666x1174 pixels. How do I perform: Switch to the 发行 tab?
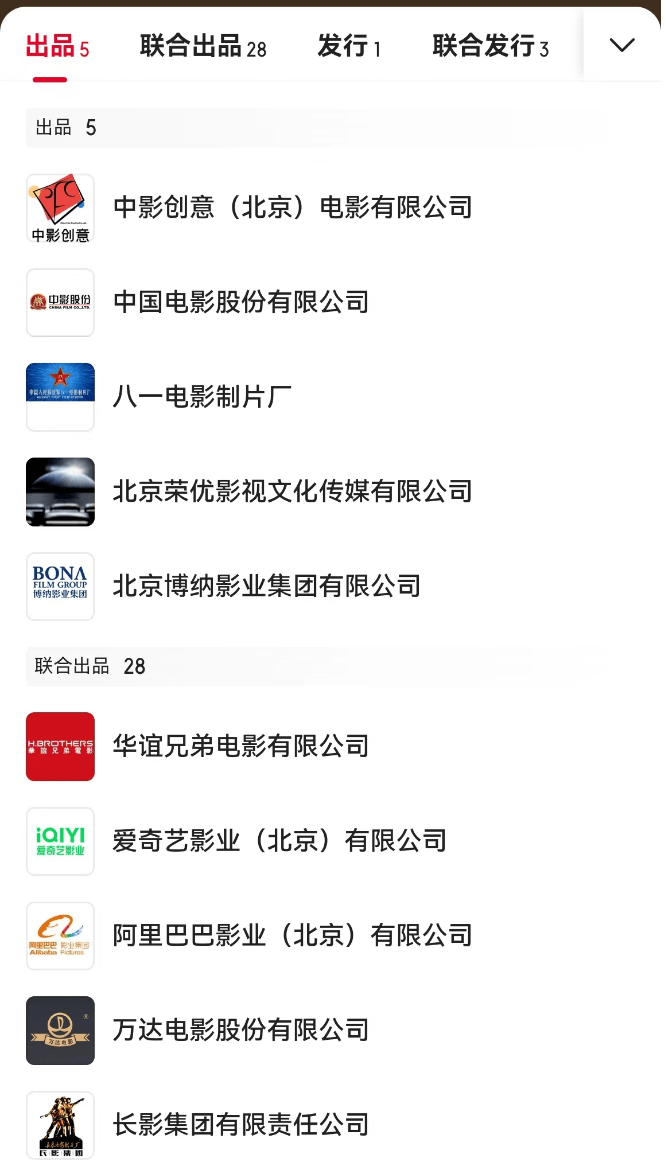[349, 46]
